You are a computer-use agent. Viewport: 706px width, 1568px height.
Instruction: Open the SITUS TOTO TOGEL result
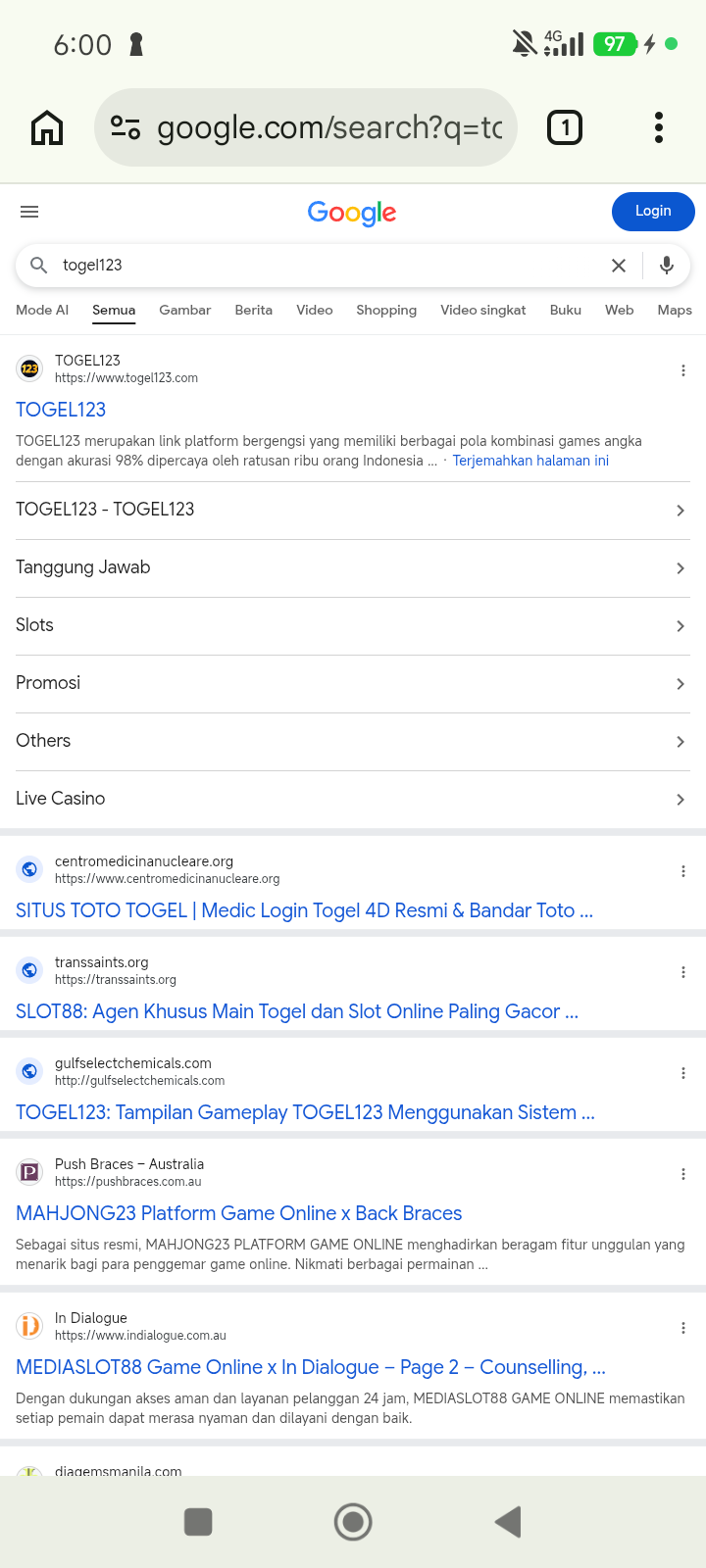pyautogui.click(x=304, y=910)
